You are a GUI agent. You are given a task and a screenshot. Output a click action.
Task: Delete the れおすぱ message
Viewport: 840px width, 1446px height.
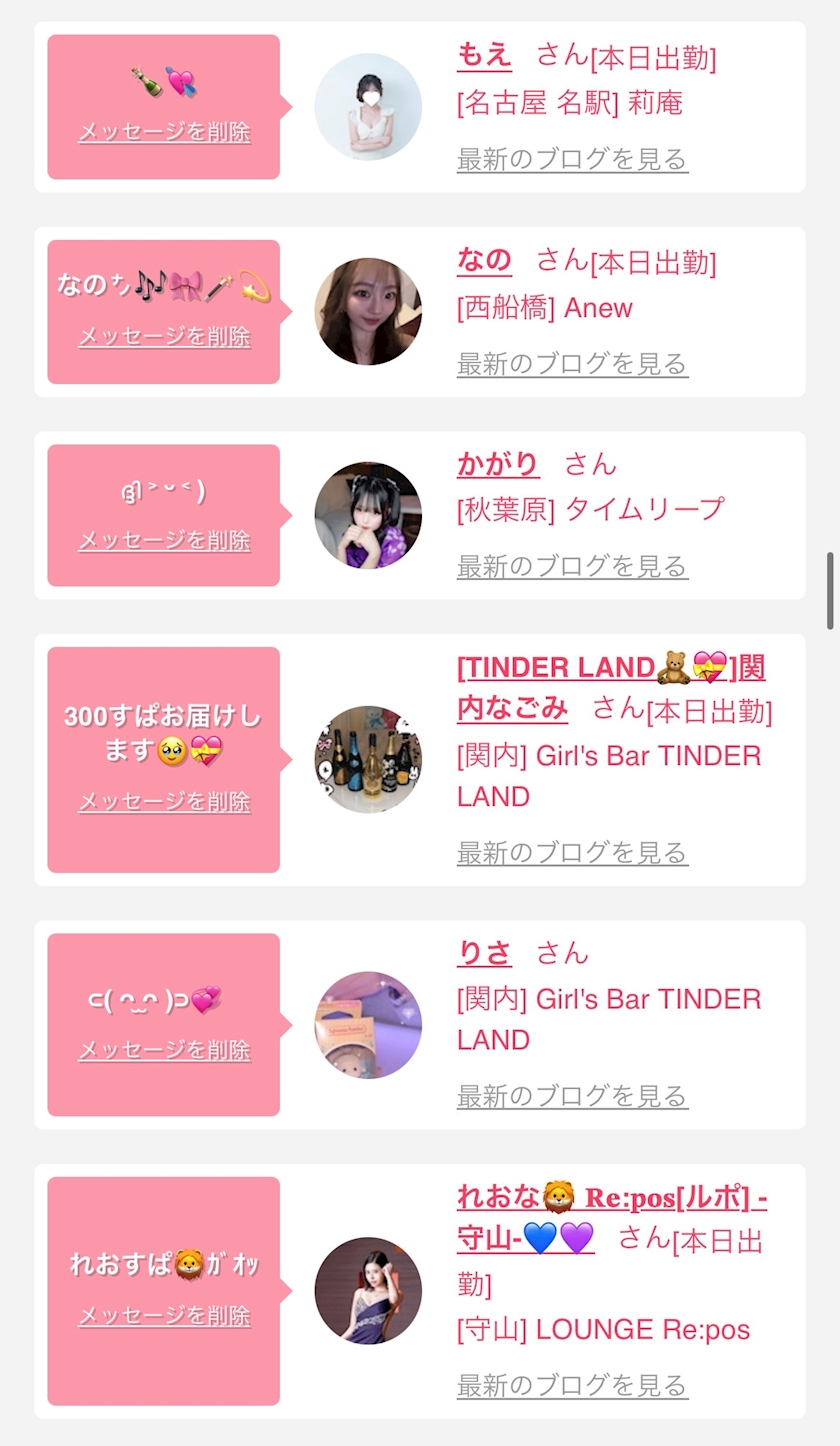pos(164,1316)
